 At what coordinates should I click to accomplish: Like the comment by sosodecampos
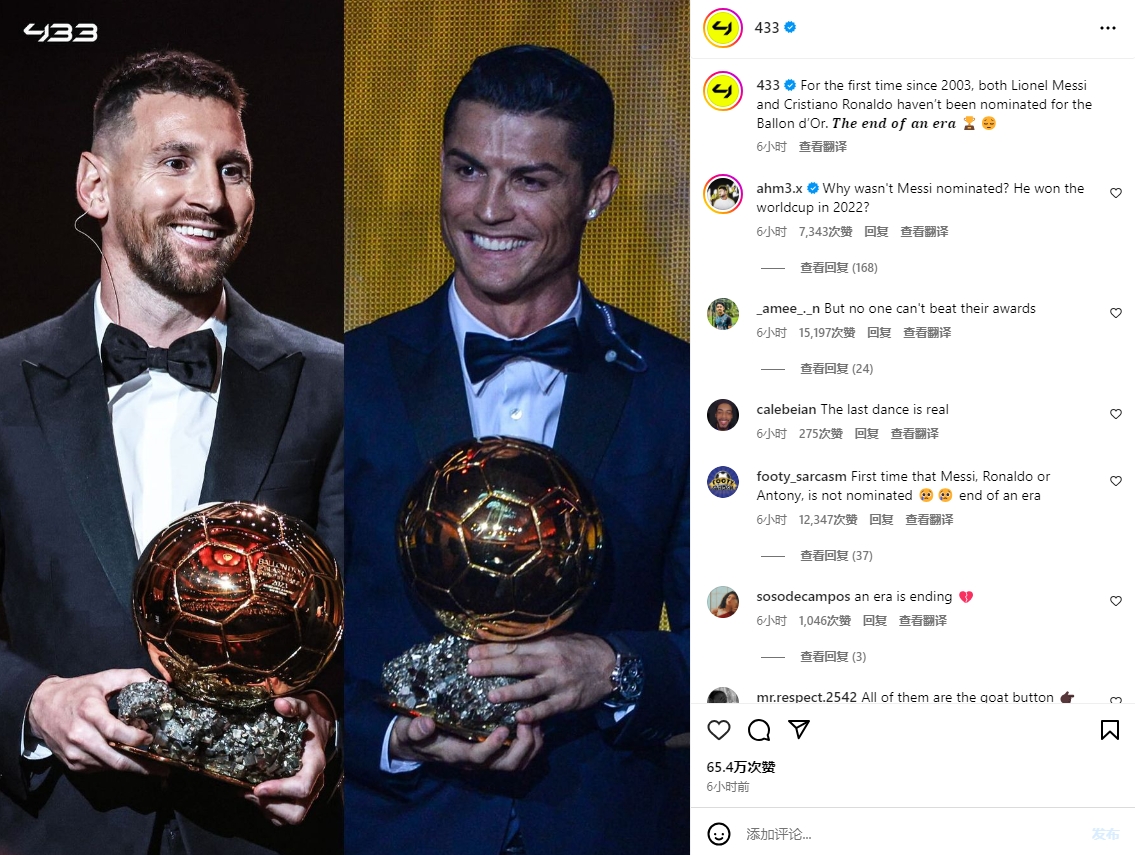1116,601
